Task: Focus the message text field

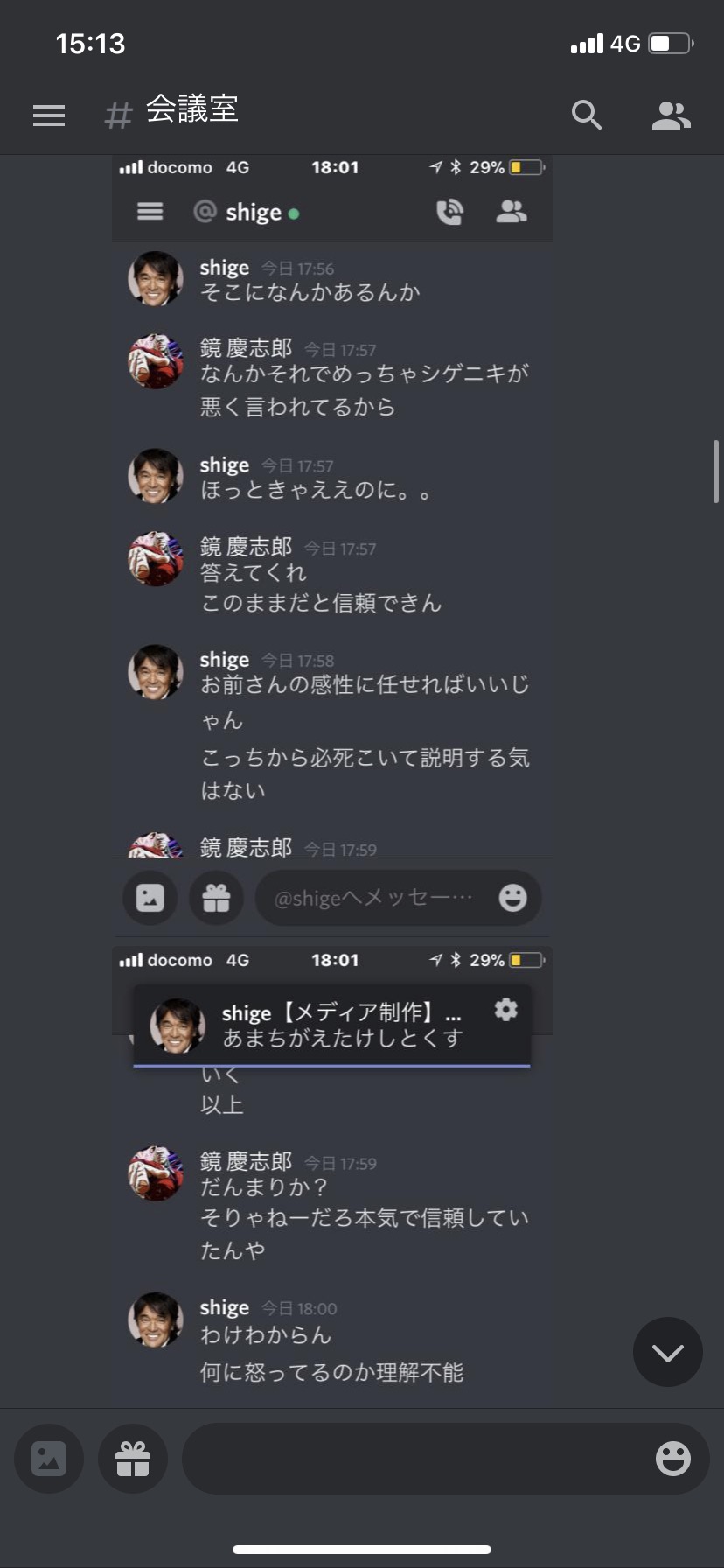Action: coord(415,1459)
